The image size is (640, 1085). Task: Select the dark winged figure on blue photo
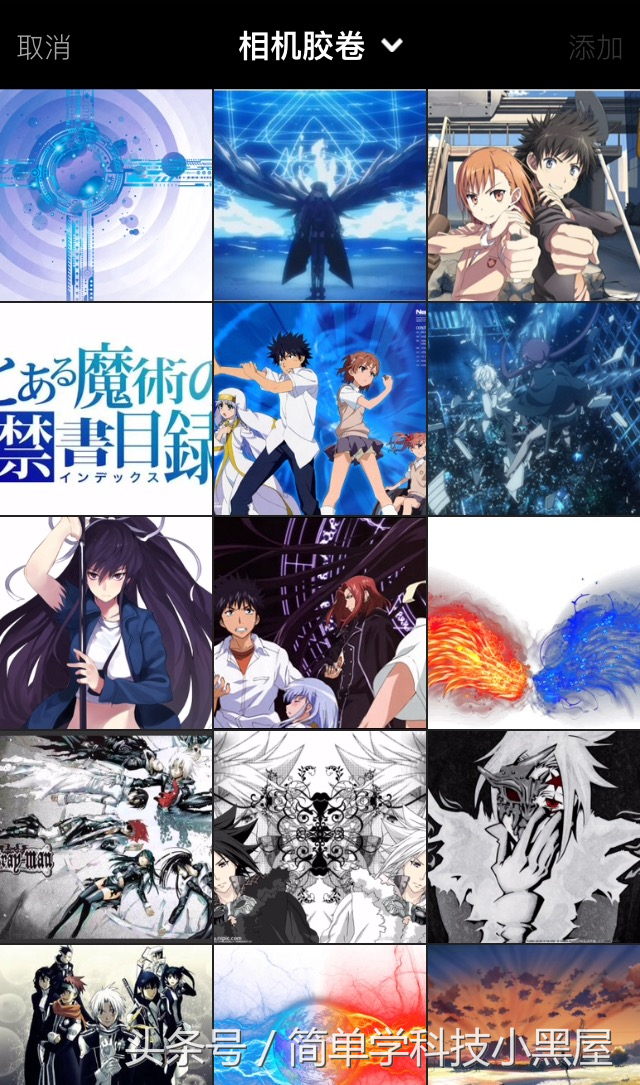click(x=320, y=195)
